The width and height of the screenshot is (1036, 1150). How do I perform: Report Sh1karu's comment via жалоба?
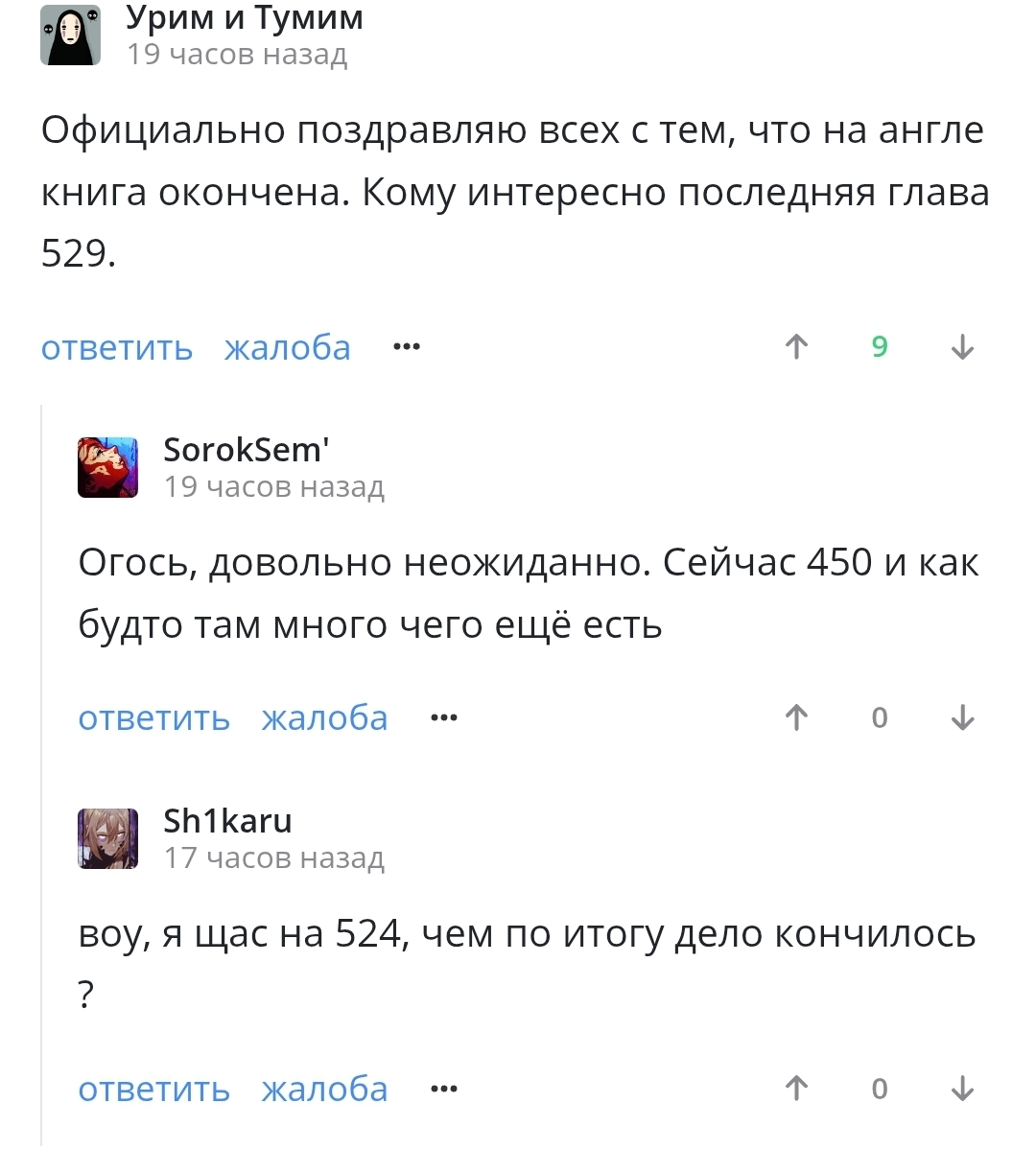pos(324,1089)
